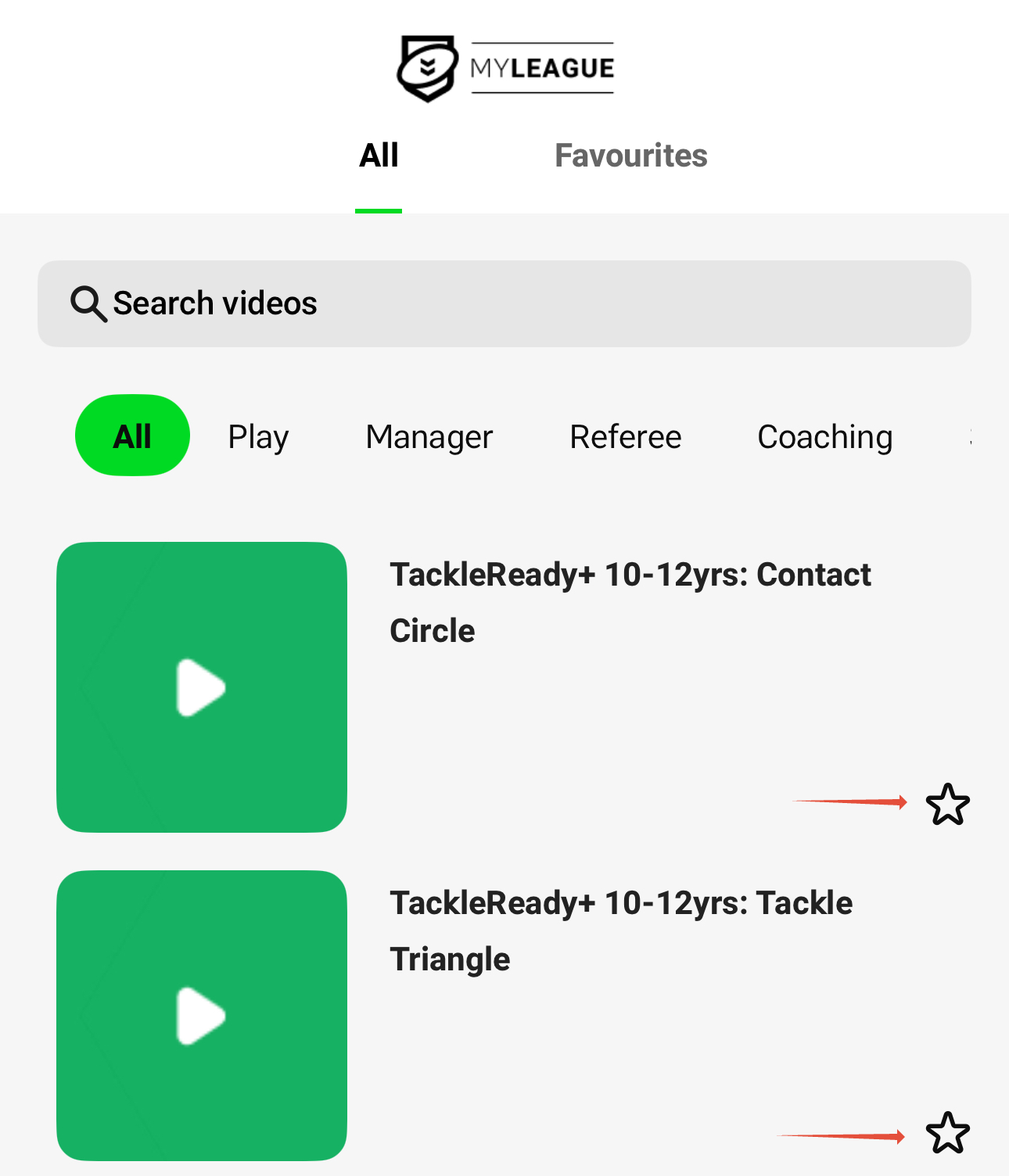Star the Tackle Triangle video

(x=947, y=1132)
